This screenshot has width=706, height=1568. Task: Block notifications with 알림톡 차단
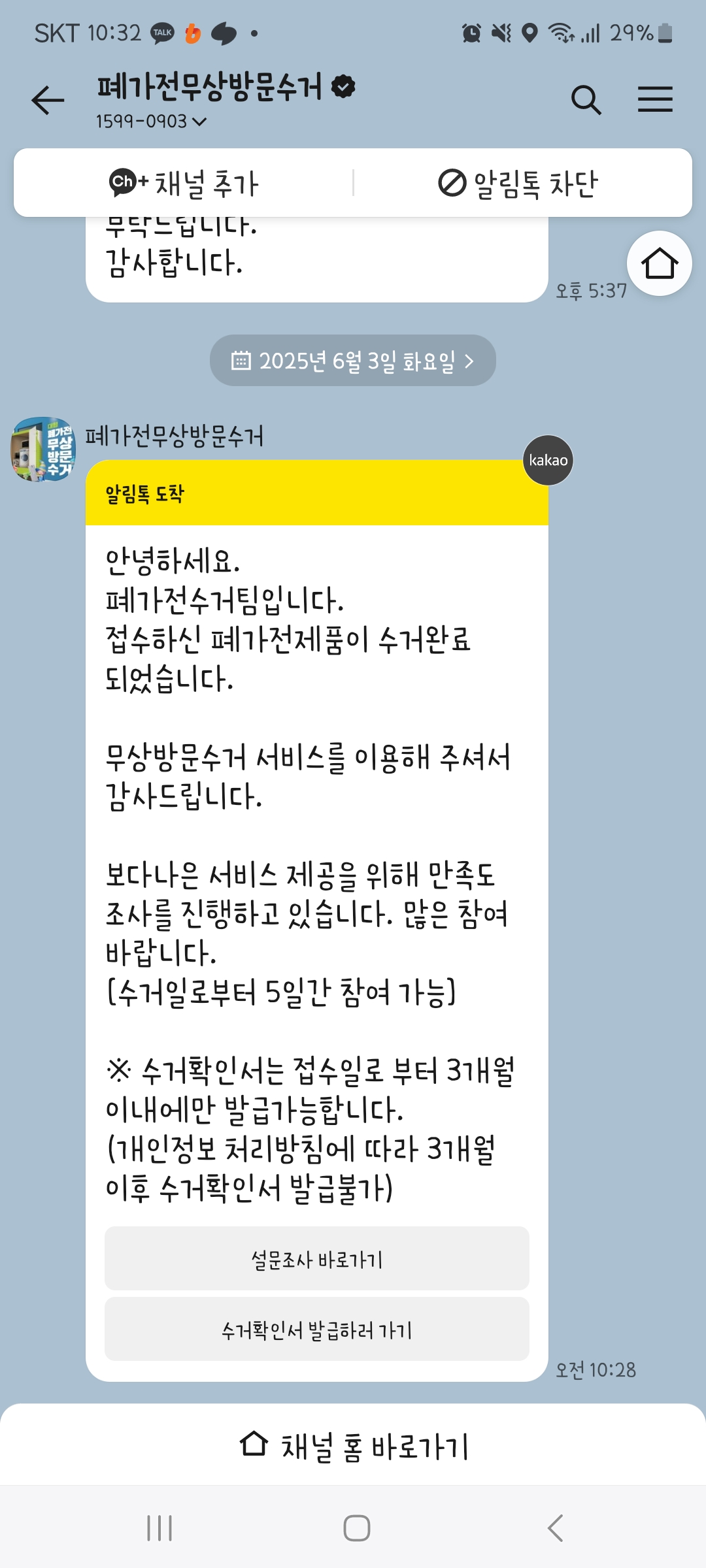tap(518, 183)
